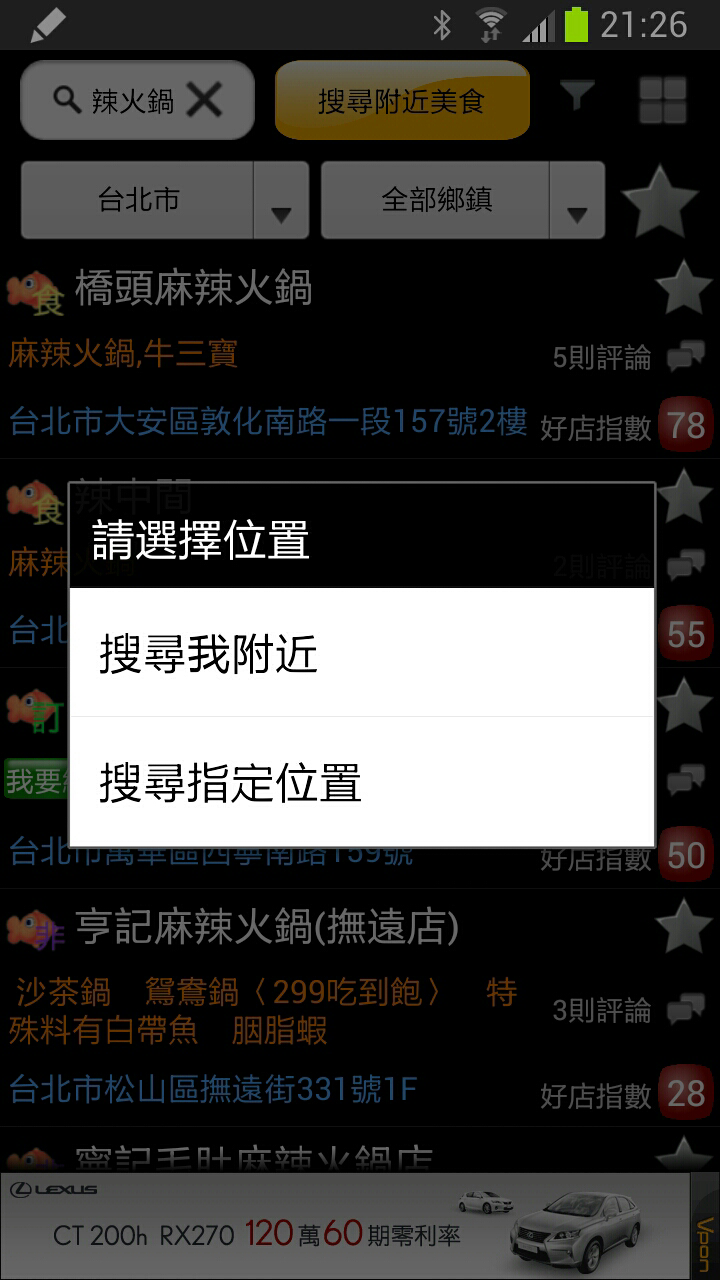The height and width of the screenshot is (1280, 720).
Task: Choose 搜尋指定位置 option
Action: [360, 783]
